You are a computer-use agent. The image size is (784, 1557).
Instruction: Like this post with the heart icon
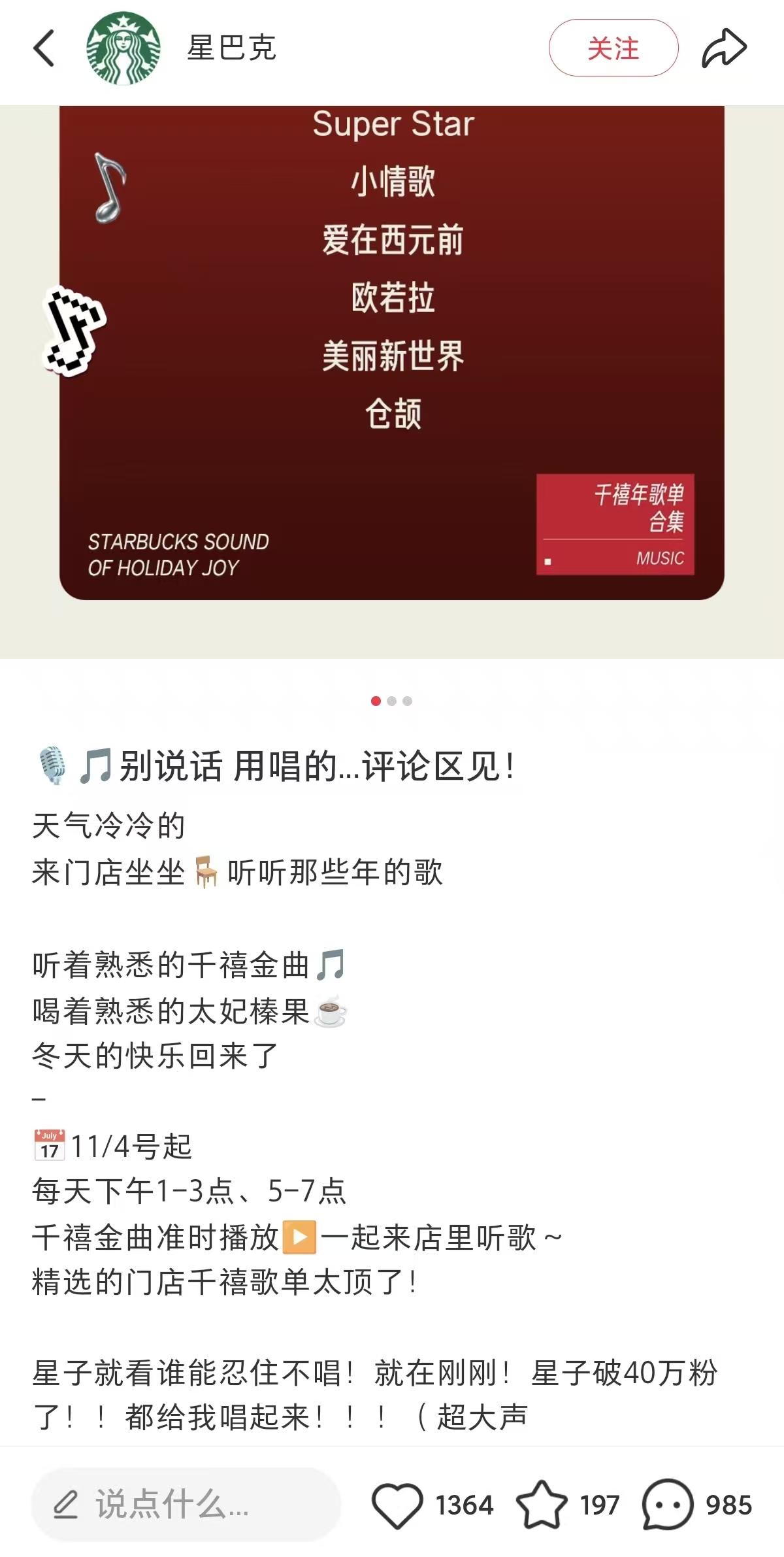397,1505
